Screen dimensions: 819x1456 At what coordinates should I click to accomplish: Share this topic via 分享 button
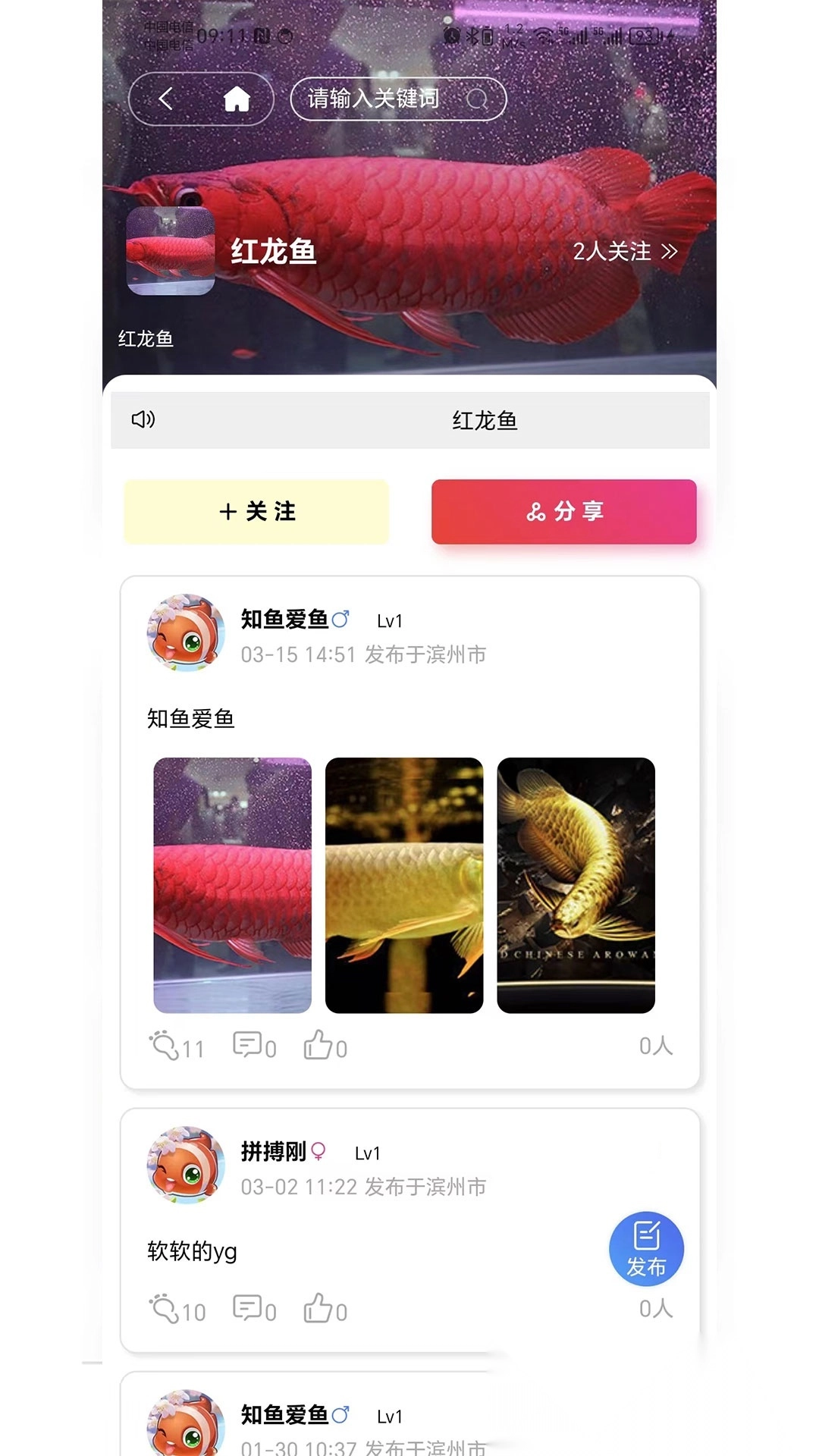pos(563,511)
